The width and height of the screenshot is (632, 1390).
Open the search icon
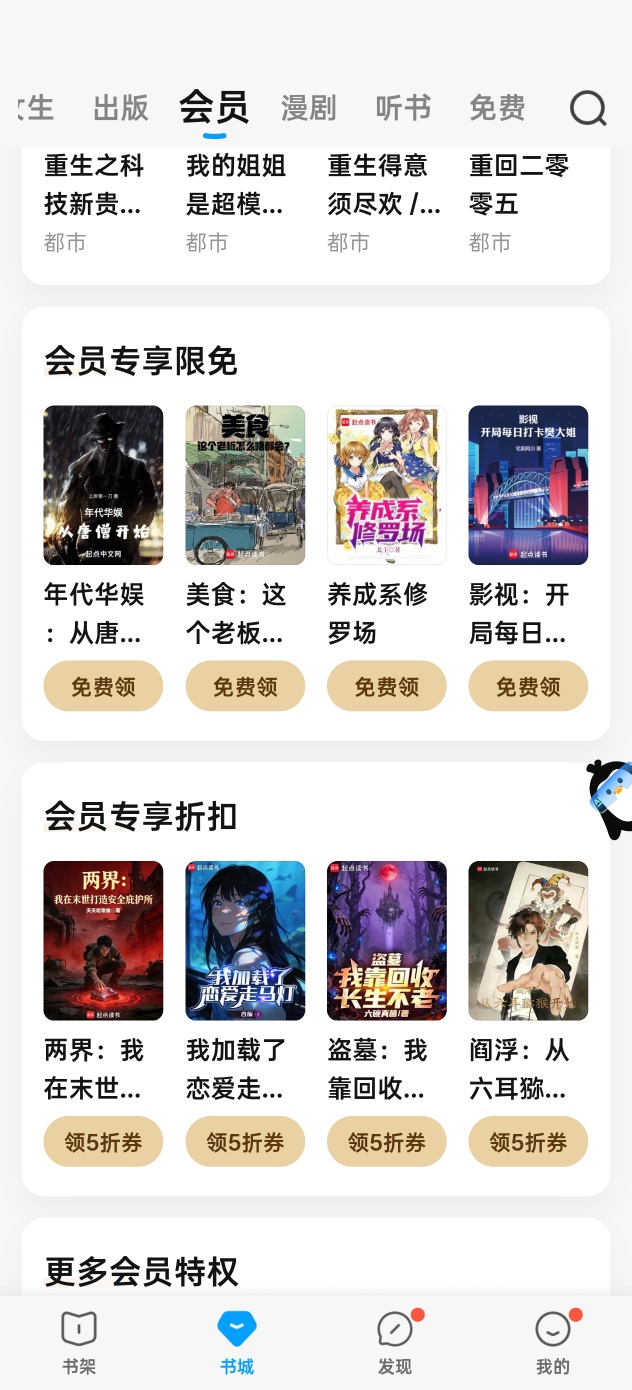pos(588,108)
